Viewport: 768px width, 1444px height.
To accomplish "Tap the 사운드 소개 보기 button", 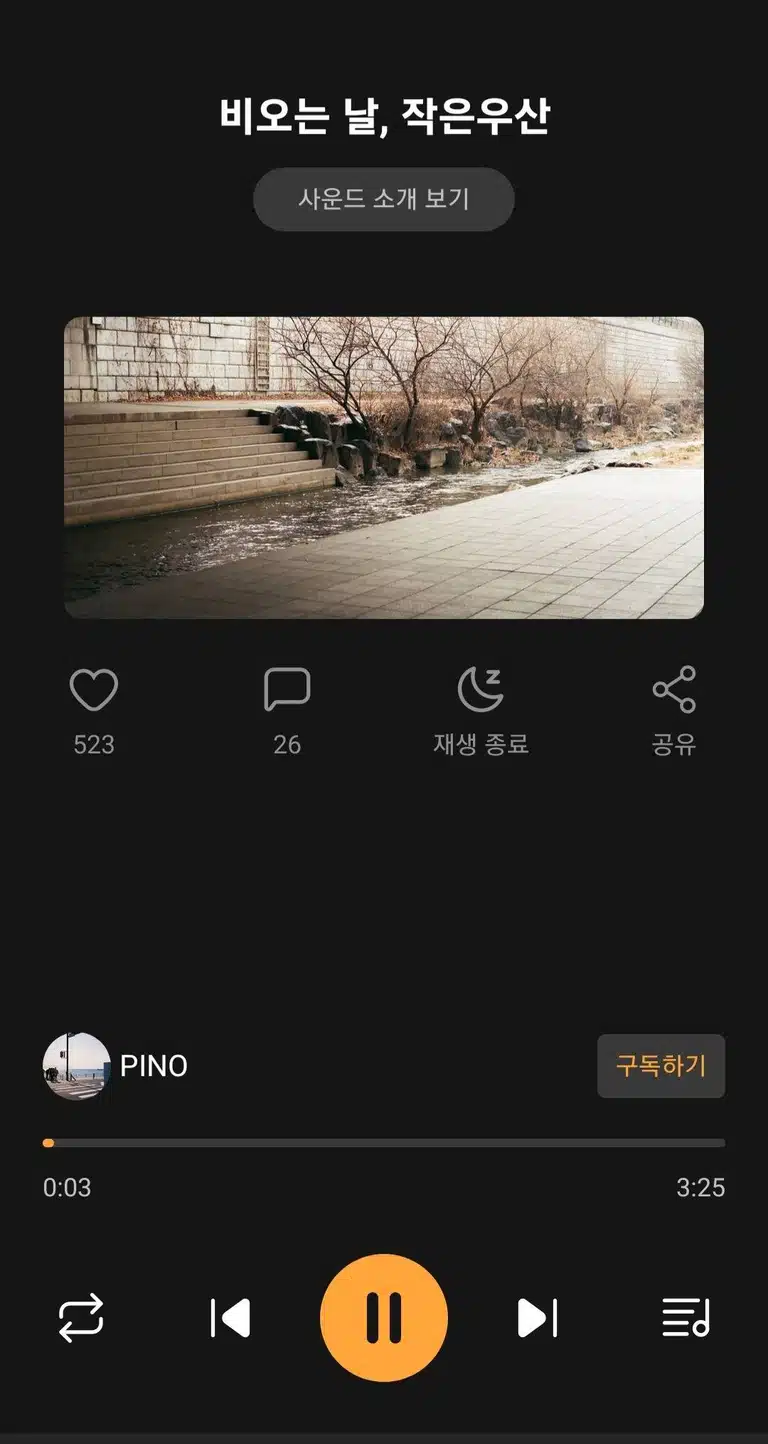I will point(384,199).
